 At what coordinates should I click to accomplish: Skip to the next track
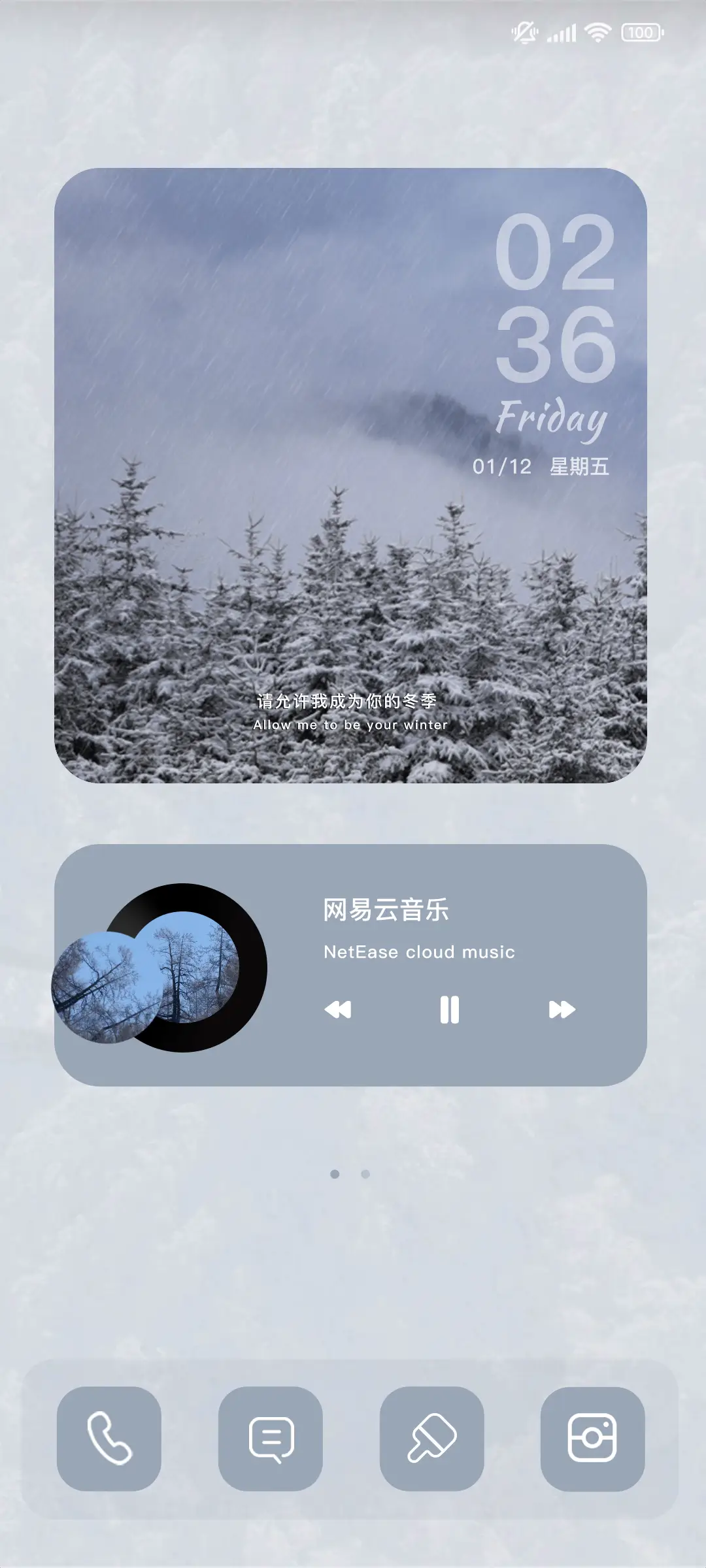(561, 1010)
